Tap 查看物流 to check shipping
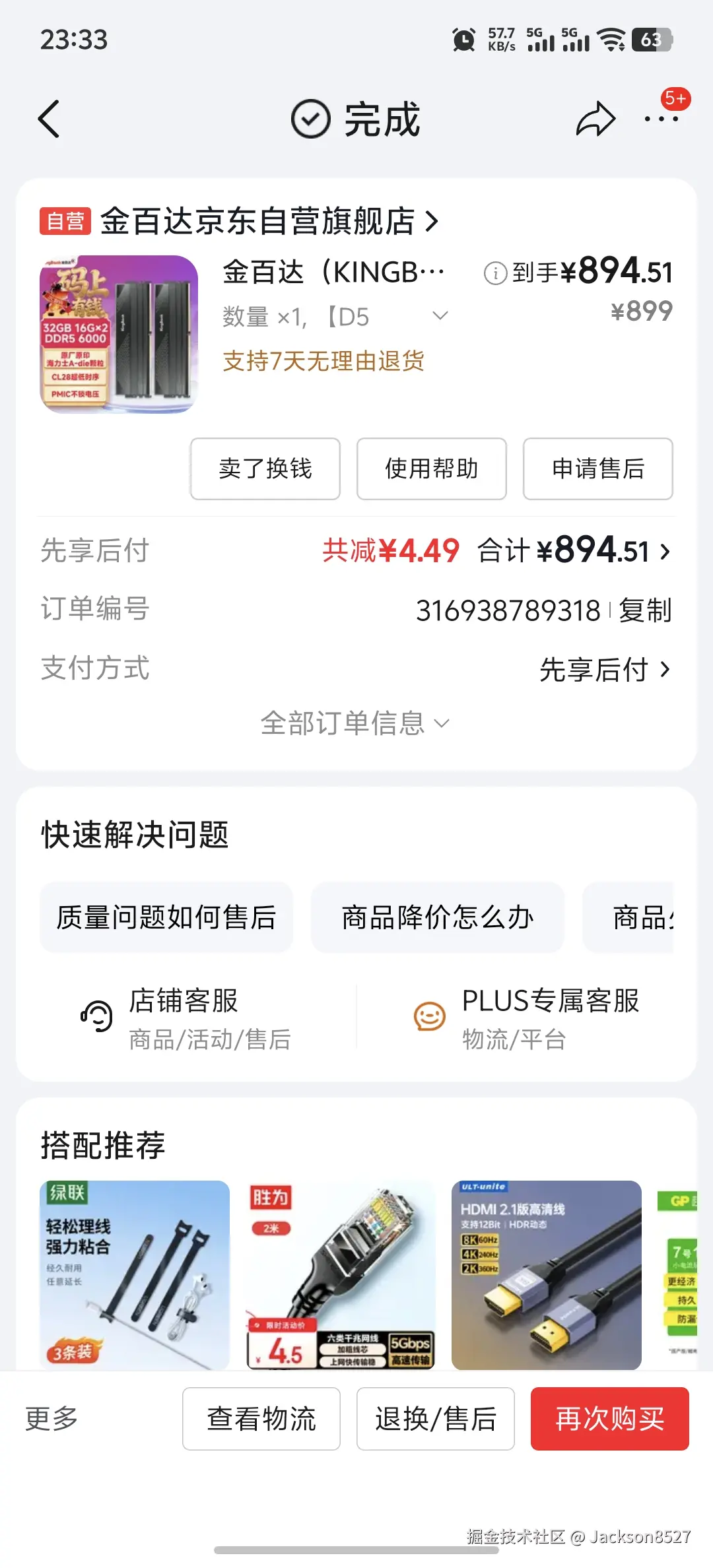Screen dimensions: 713x1568 [x=260, y=1418]
